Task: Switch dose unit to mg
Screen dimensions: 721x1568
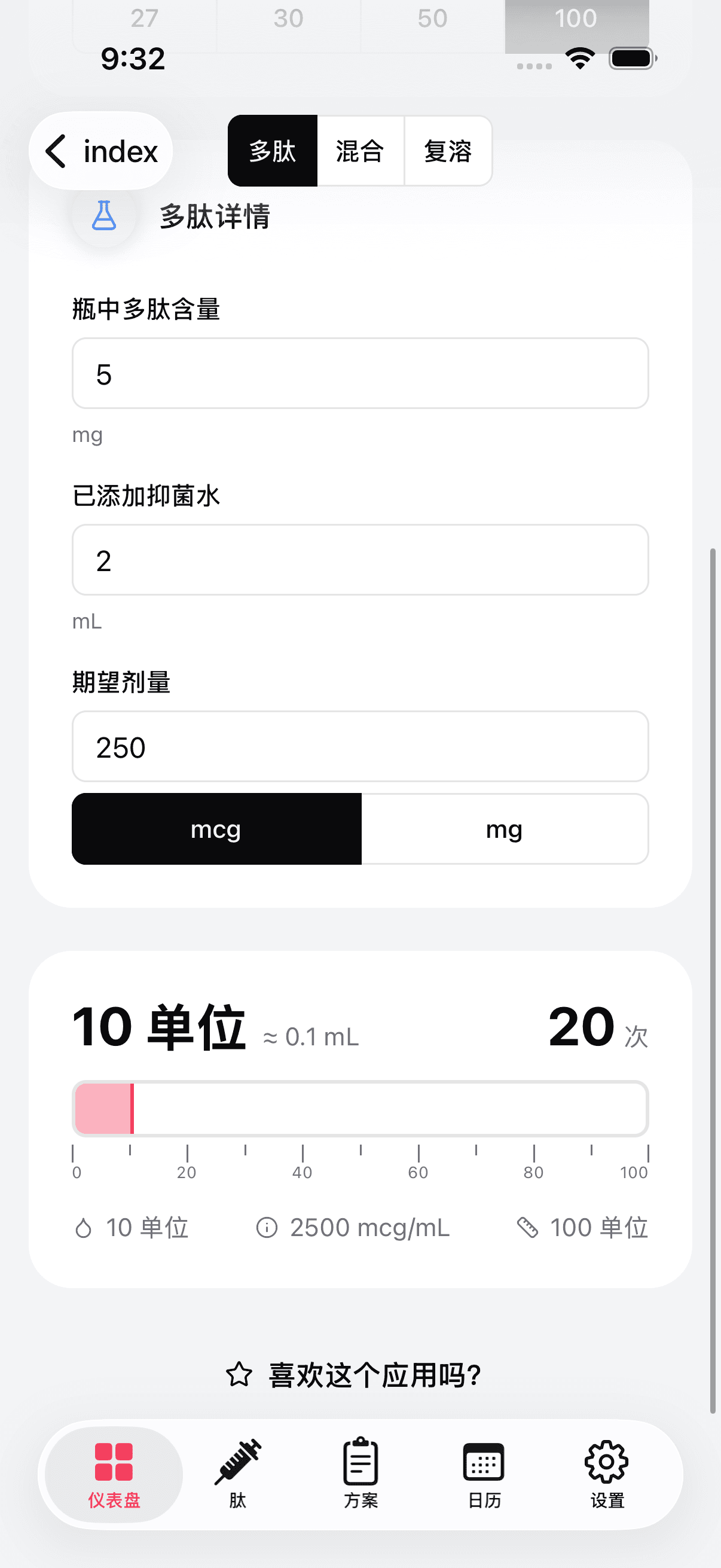Action: [504, 829]
